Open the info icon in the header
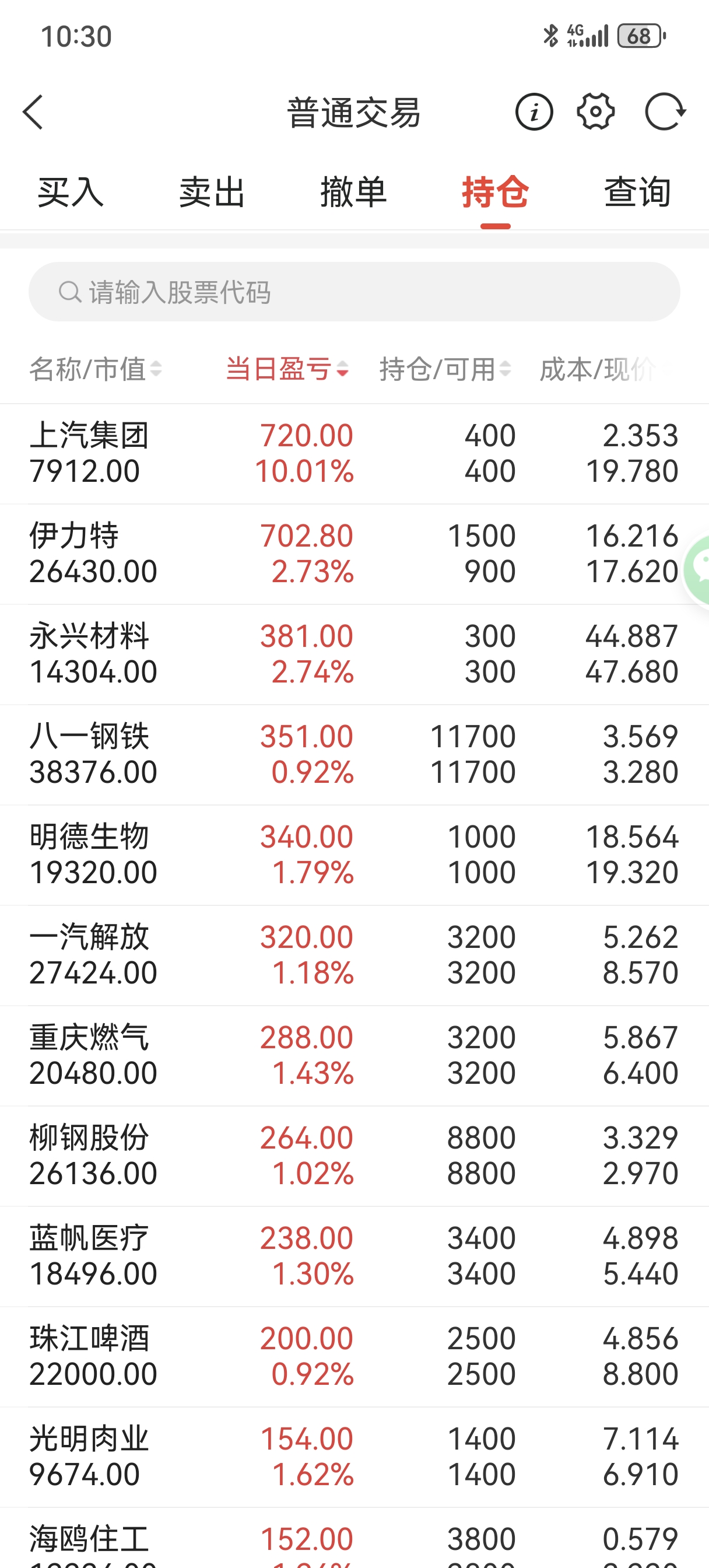This screenshot has width=709, height=1568. click(533, 113)
